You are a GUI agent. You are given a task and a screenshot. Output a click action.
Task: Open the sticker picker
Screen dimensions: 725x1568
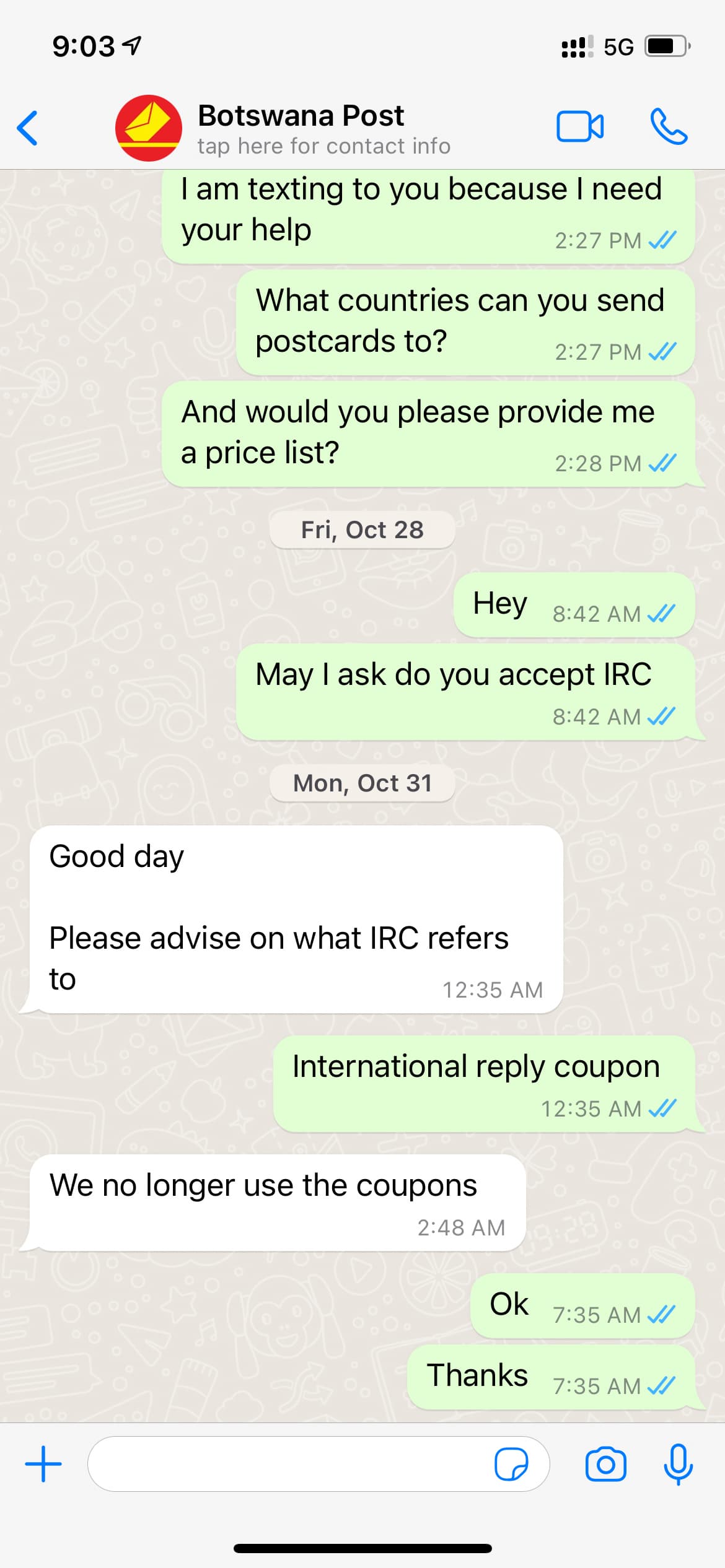[x=511, y=1464]
